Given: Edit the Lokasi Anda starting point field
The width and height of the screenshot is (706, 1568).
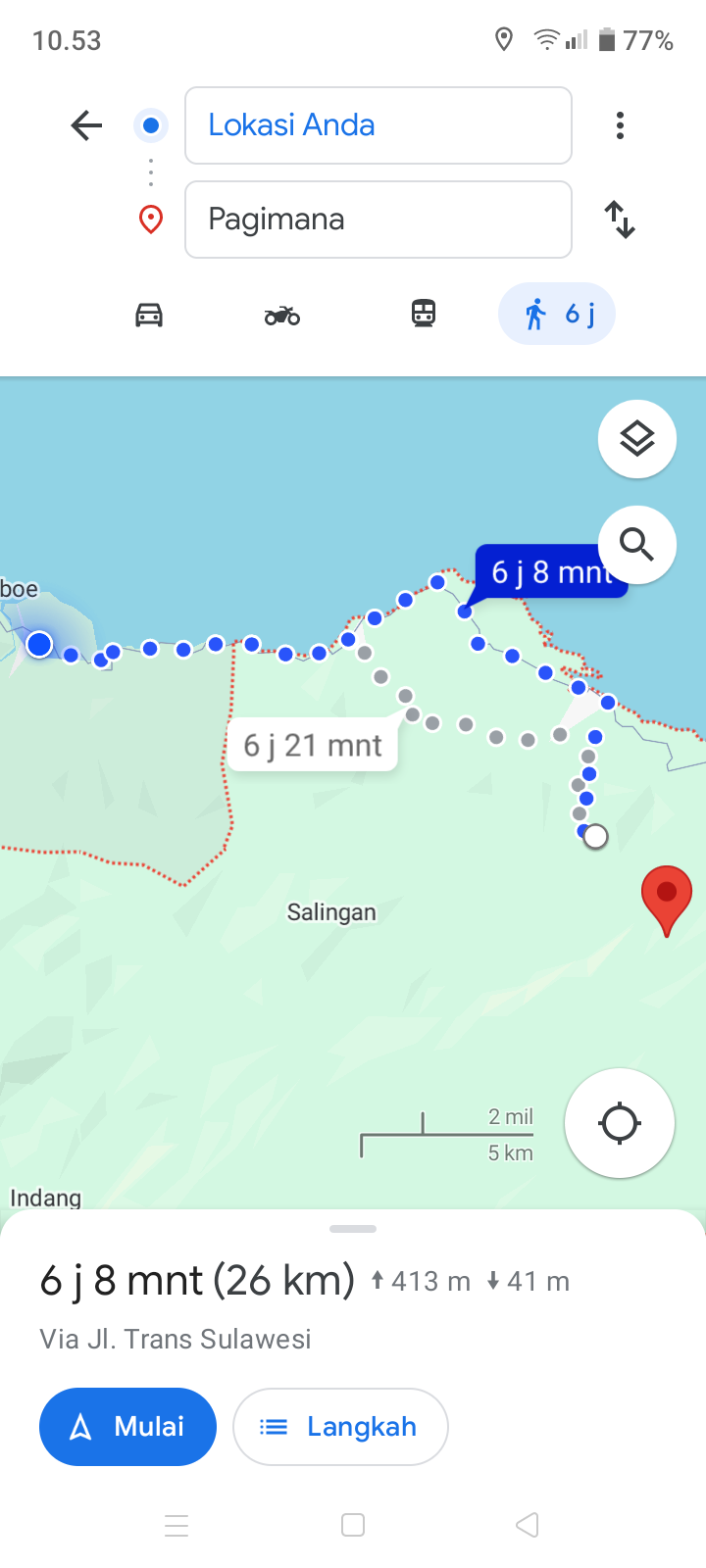Looking at the screenshot, I should point(378,125).
